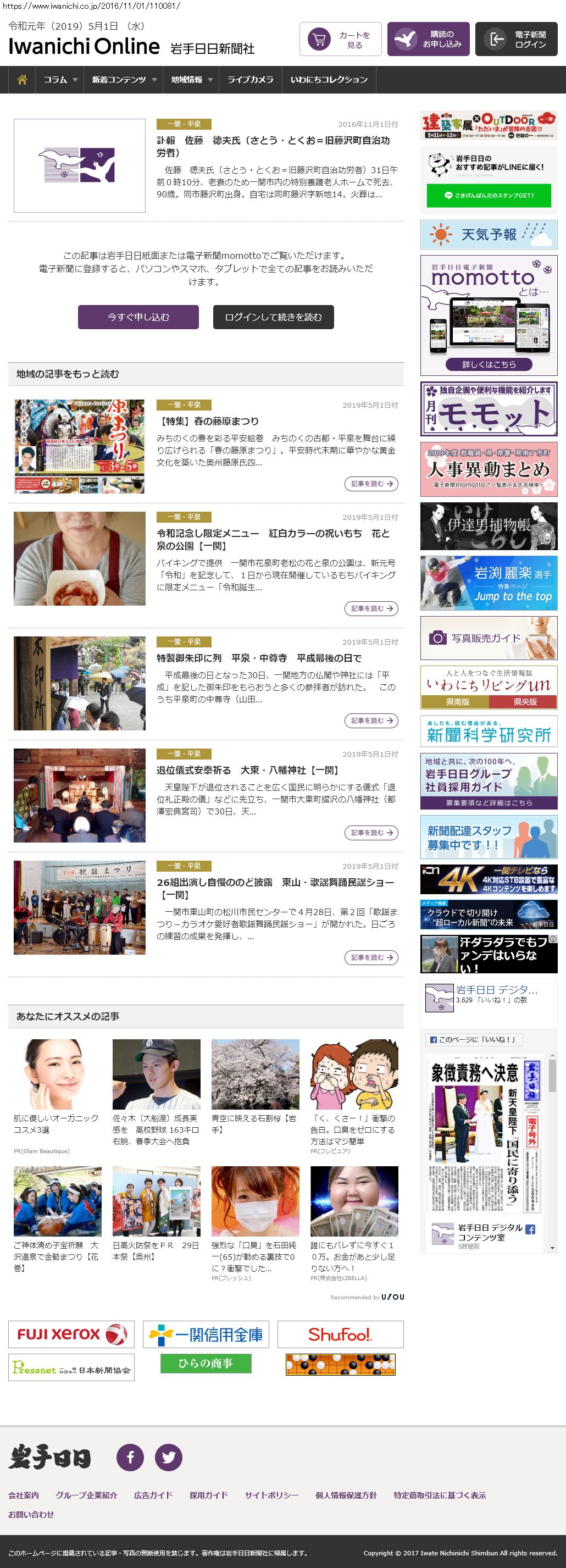The width and height of the screenshot is (566, 1568).
Task: Visit the Facebook page from footer
Action: [130, 1457]
